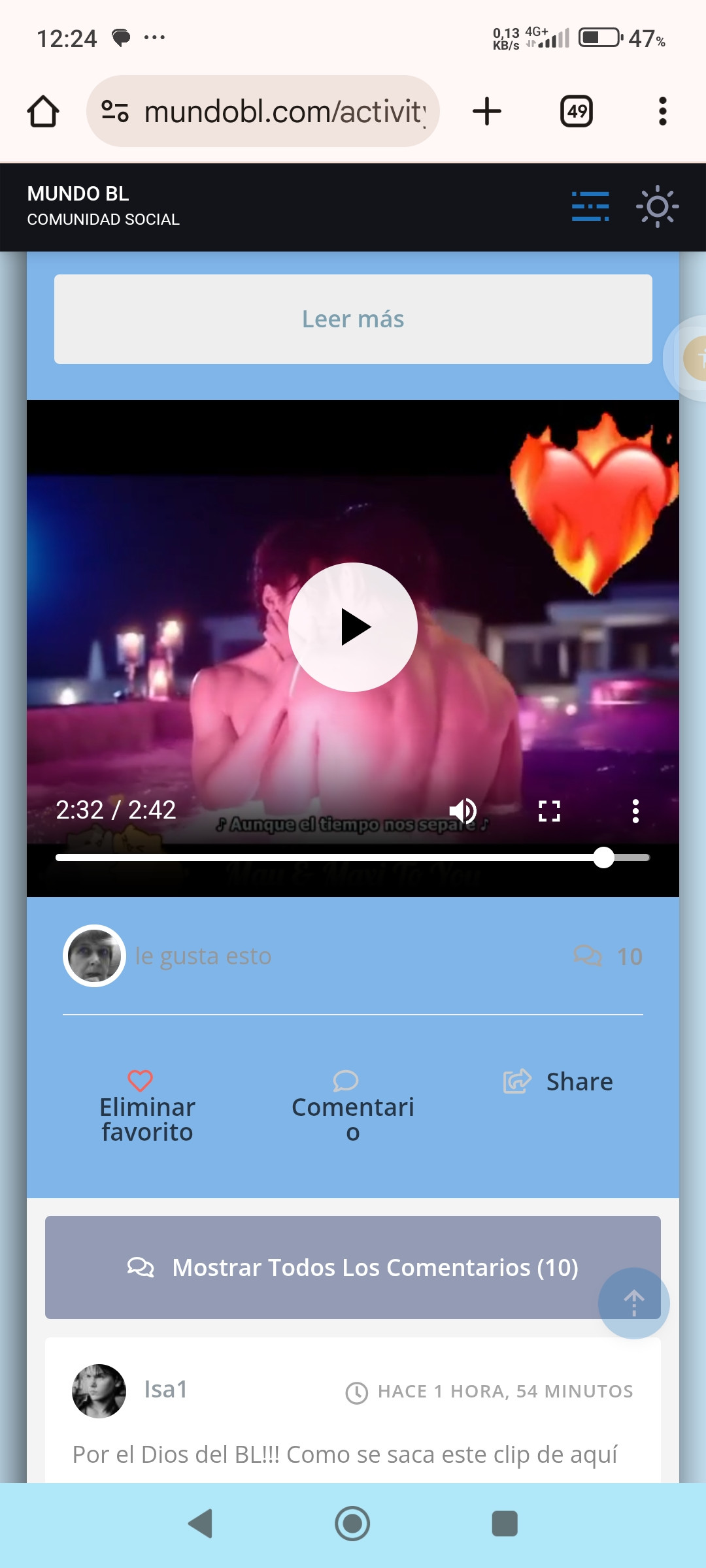Viewport: 706px width, 1568px height.
Task: Comment on this post
Action: tap(352, 1106)
